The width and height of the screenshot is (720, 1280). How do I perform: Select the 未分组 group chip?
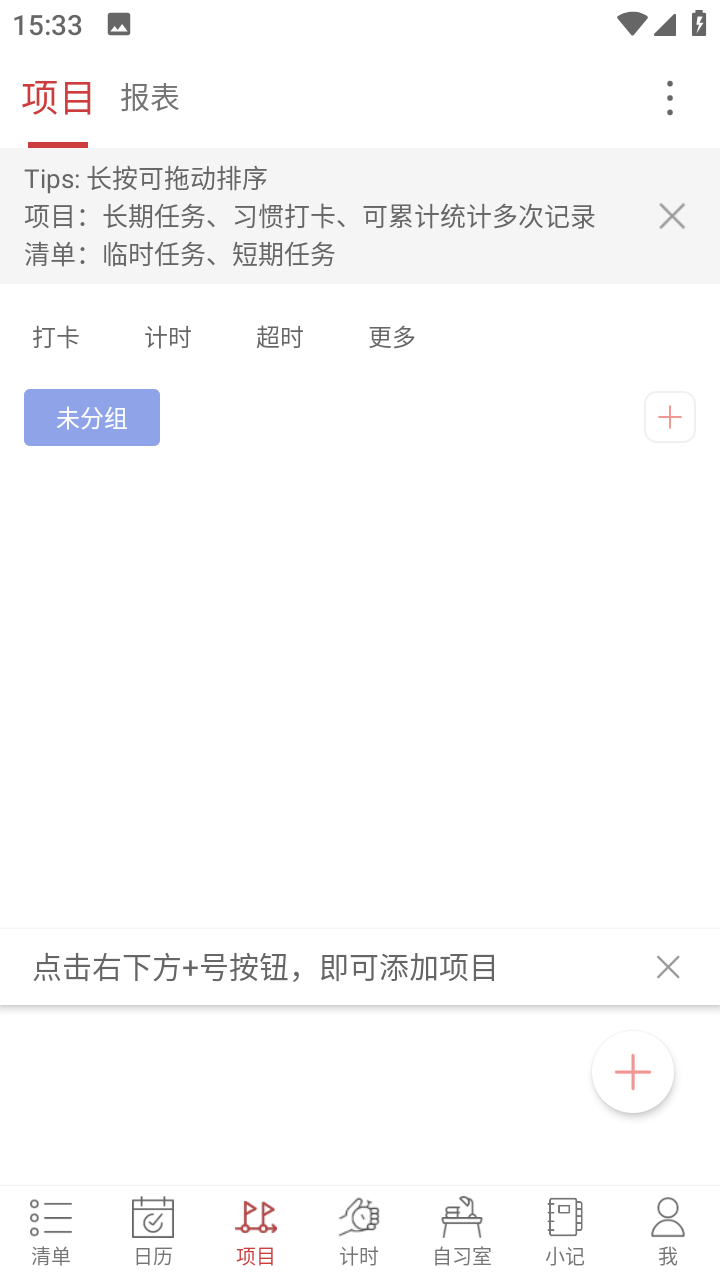pyautogui.click(x=92, y=417)
